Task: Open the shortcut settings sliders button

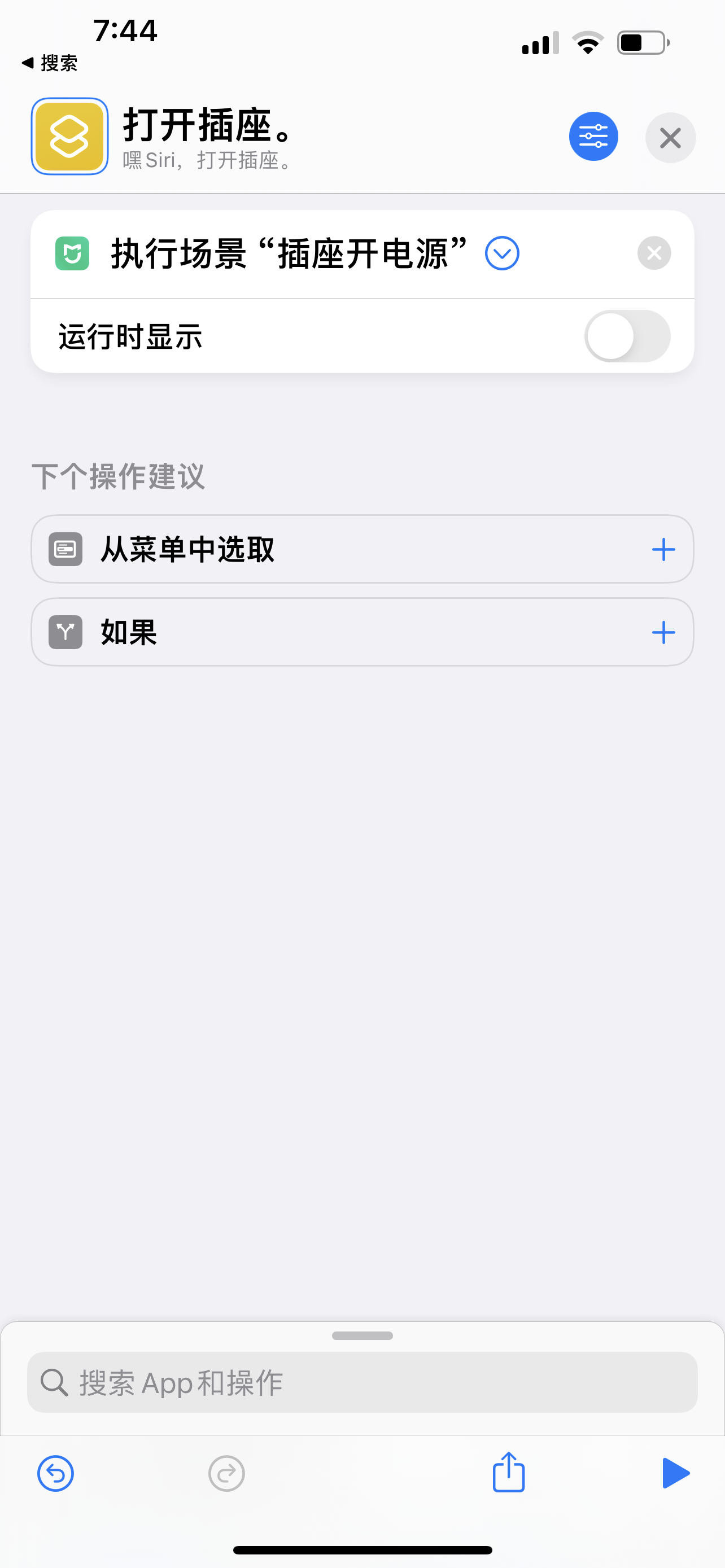Action: [x=593, y=137]
